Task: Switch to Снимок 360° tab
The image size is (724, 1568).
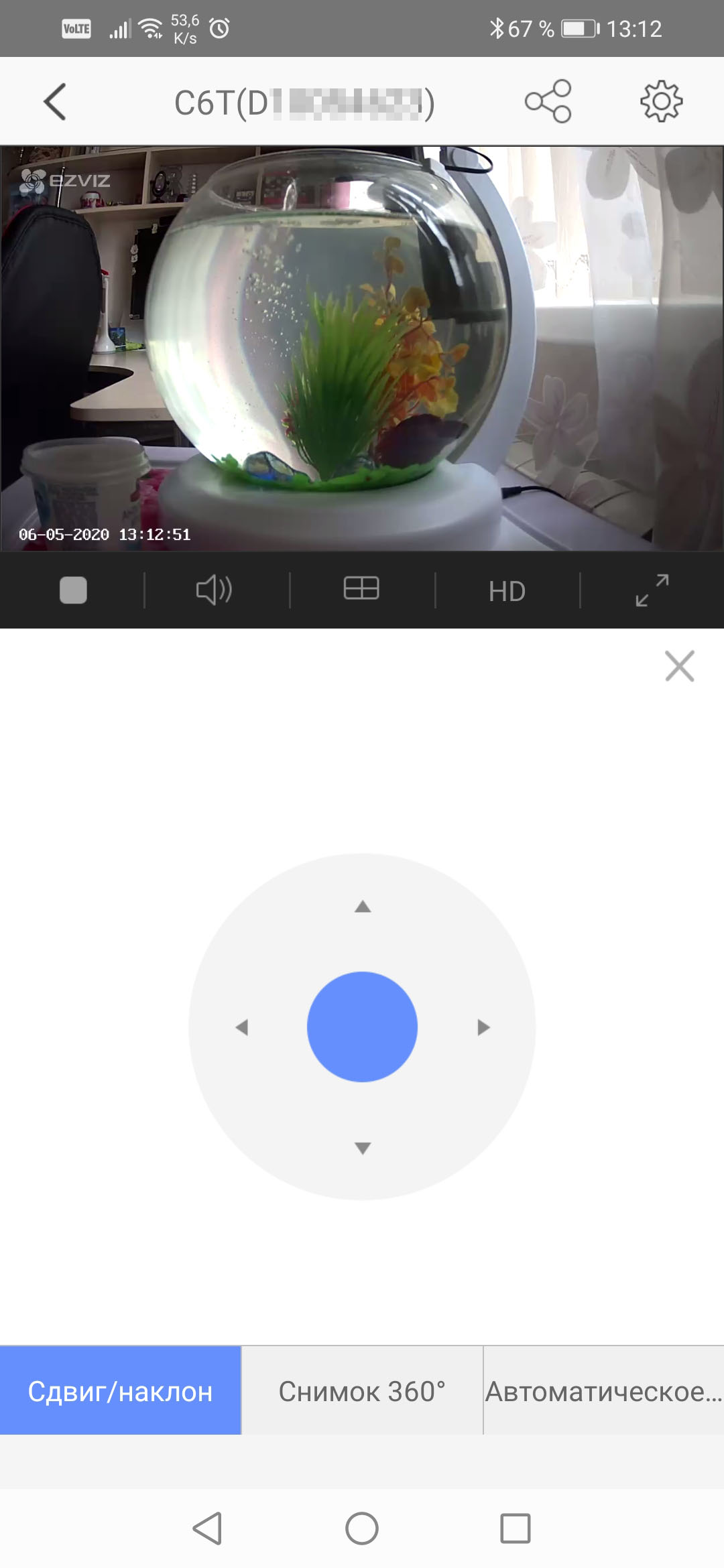Action: (362, 1392)
